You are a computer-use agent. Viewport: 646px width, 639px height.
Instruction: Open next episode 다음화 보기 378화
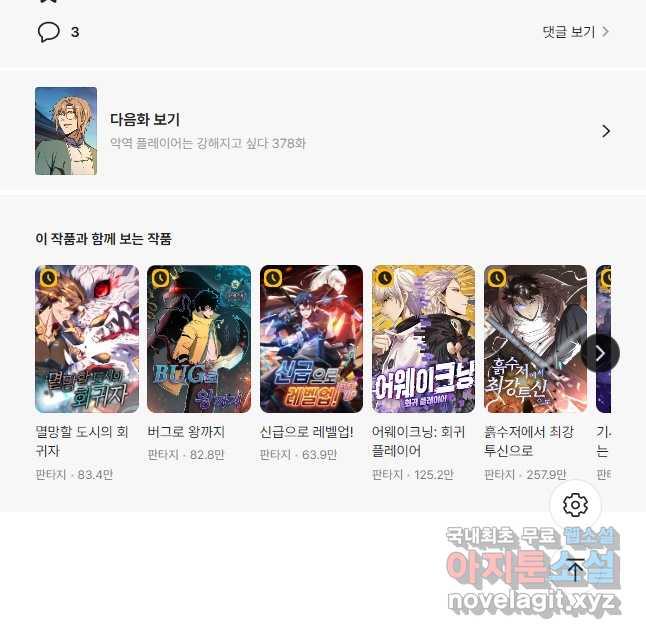[x=323, y=131]
